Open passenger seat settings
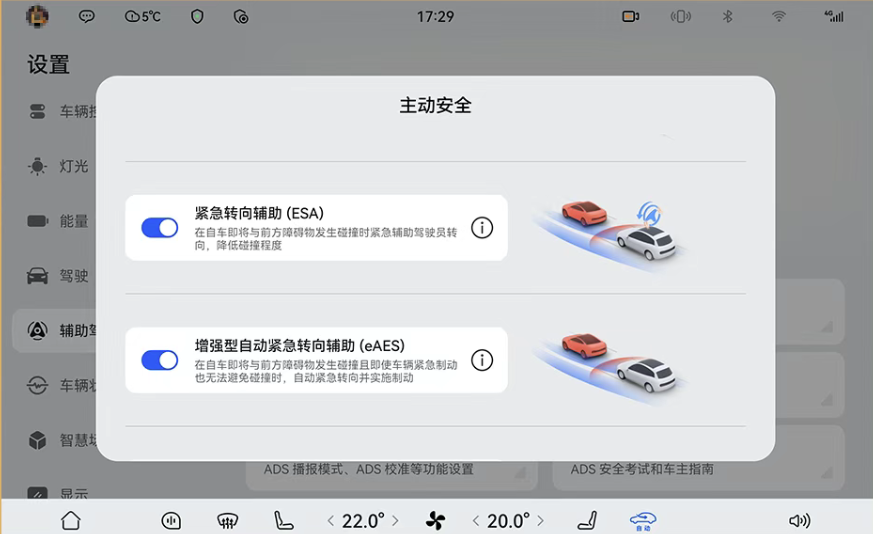 587,520
